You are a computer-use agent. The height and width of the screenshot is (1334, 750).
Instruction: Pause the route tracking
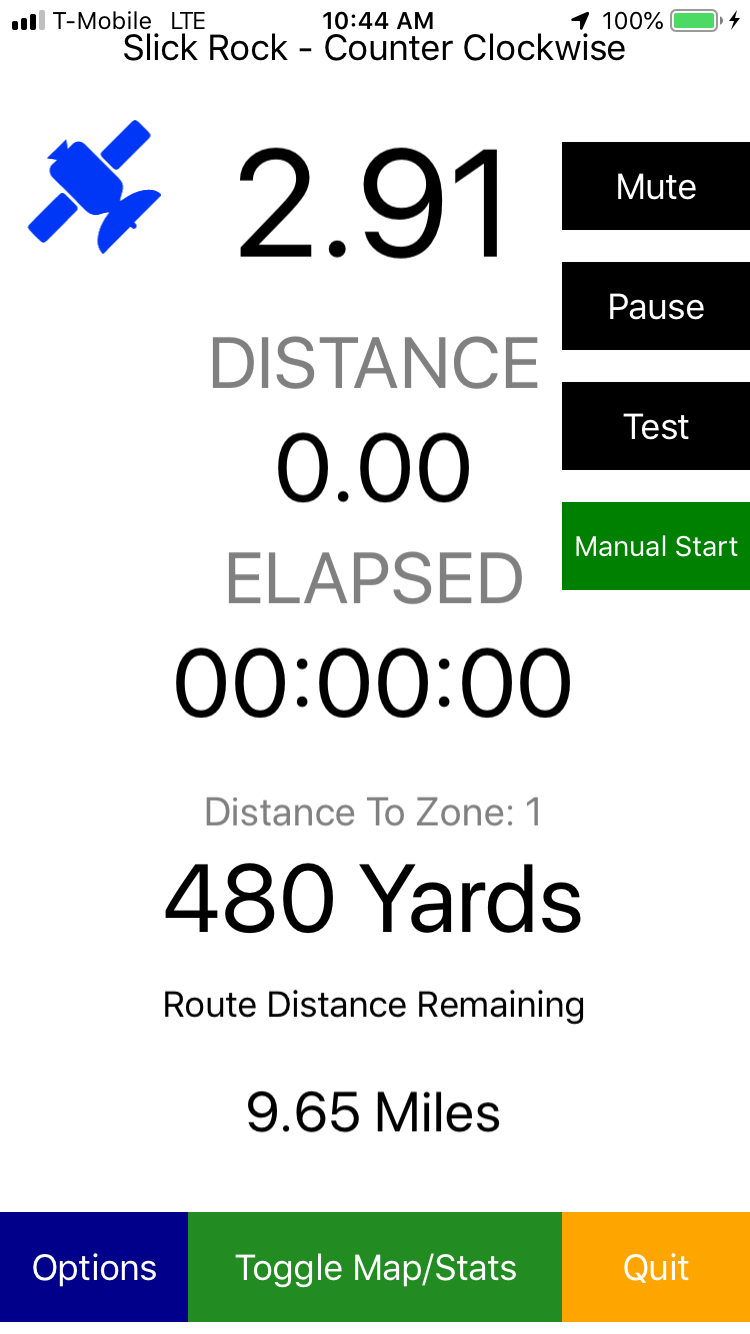click(656, 307)
